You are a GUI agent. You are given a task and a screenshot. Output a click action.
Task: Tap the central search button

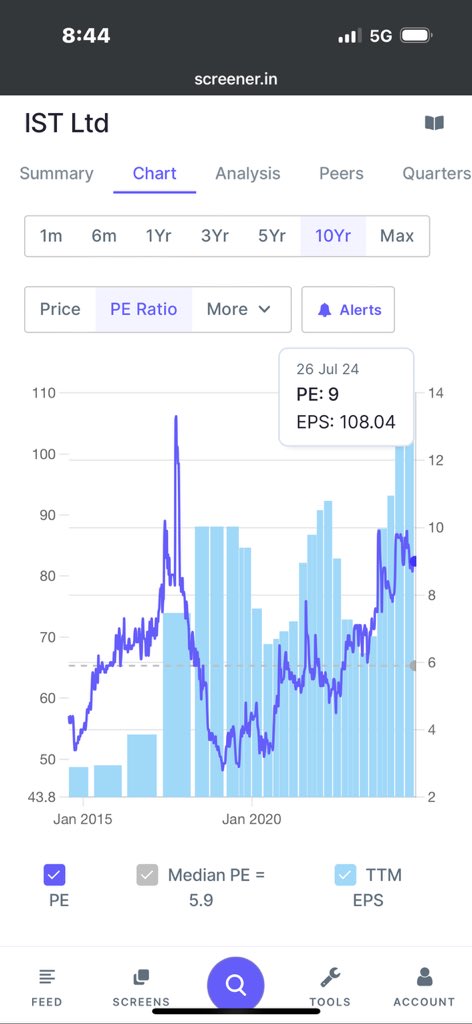click(x=236, y=985)
